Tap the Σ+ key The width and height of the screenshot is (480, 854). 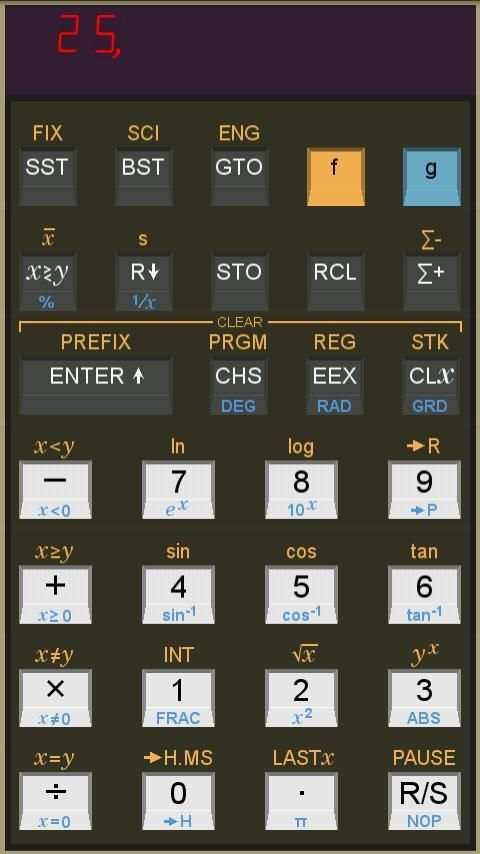point(432,282)
